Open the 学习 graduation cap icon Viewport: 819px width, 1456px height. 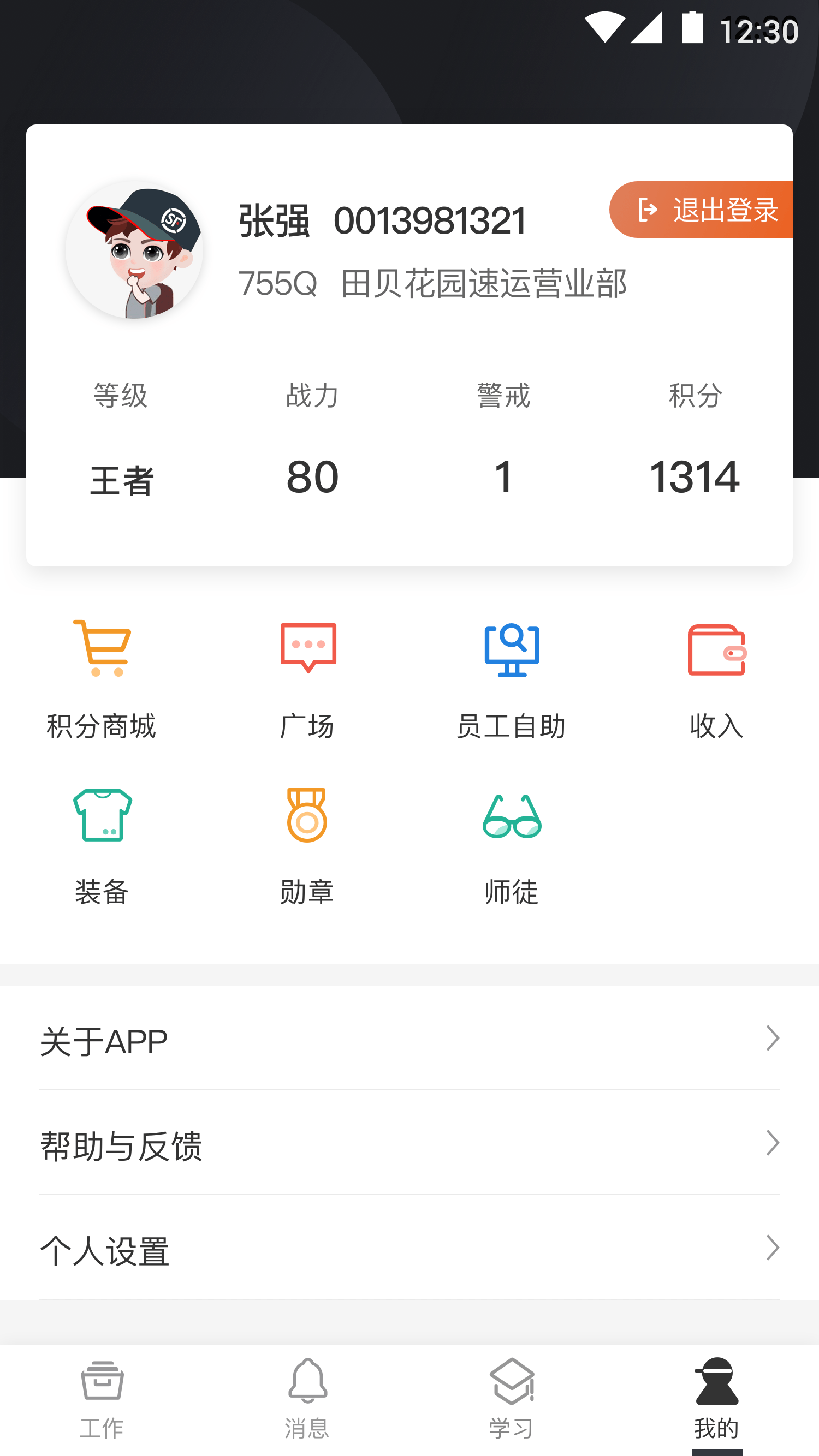(512, 1380)
